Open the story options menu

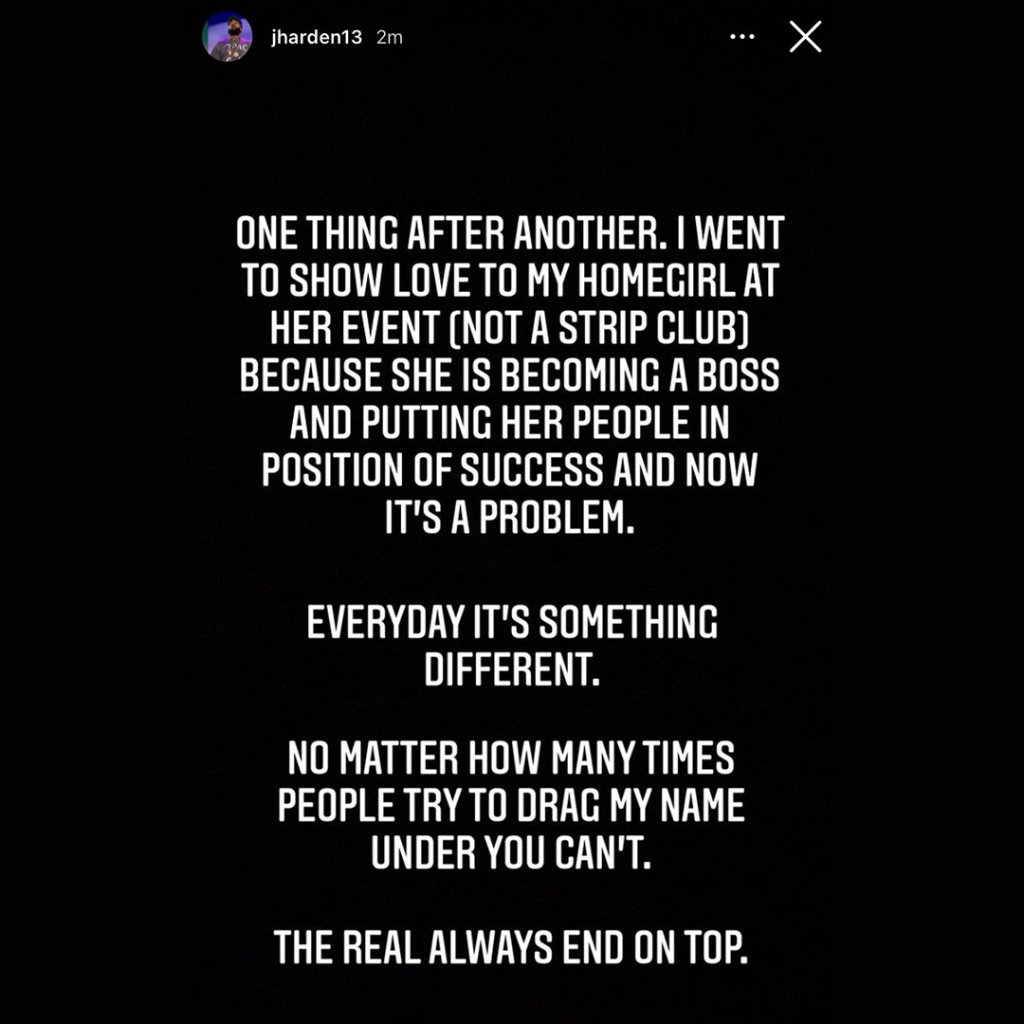(741, 37)
